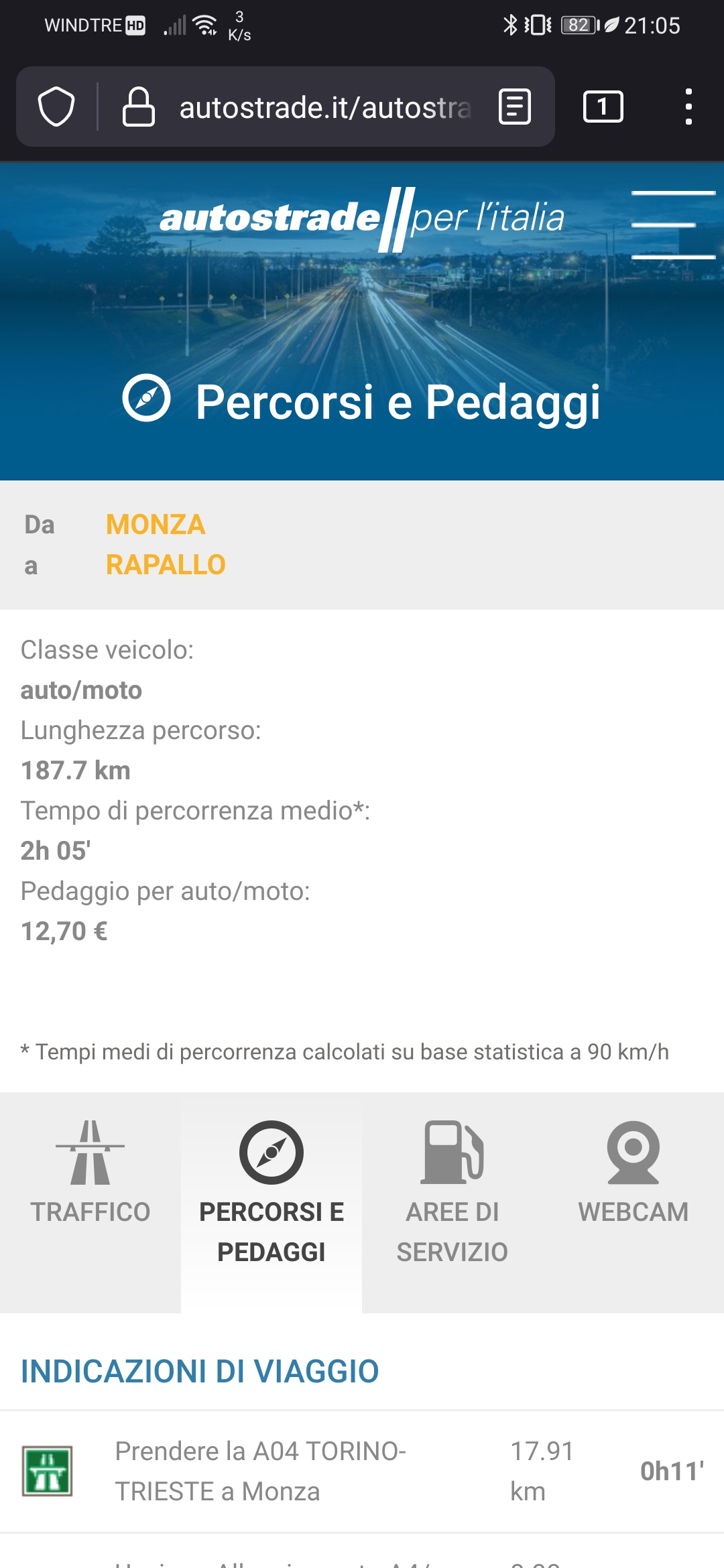Expand the browser three-dot overflow menu

(688, 106)
